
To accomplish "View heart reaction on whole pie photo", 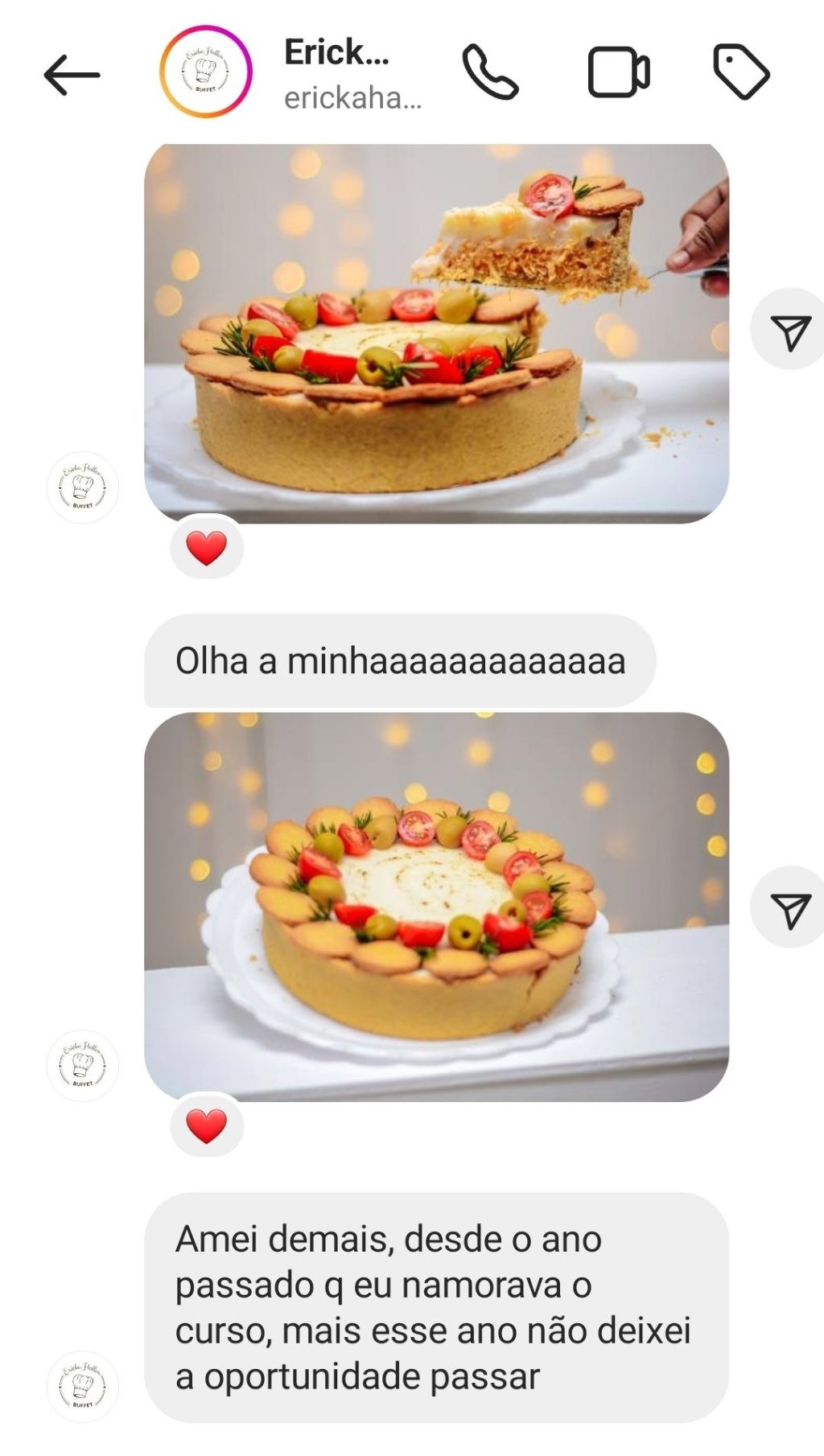I will click(x=207, y=1125).
